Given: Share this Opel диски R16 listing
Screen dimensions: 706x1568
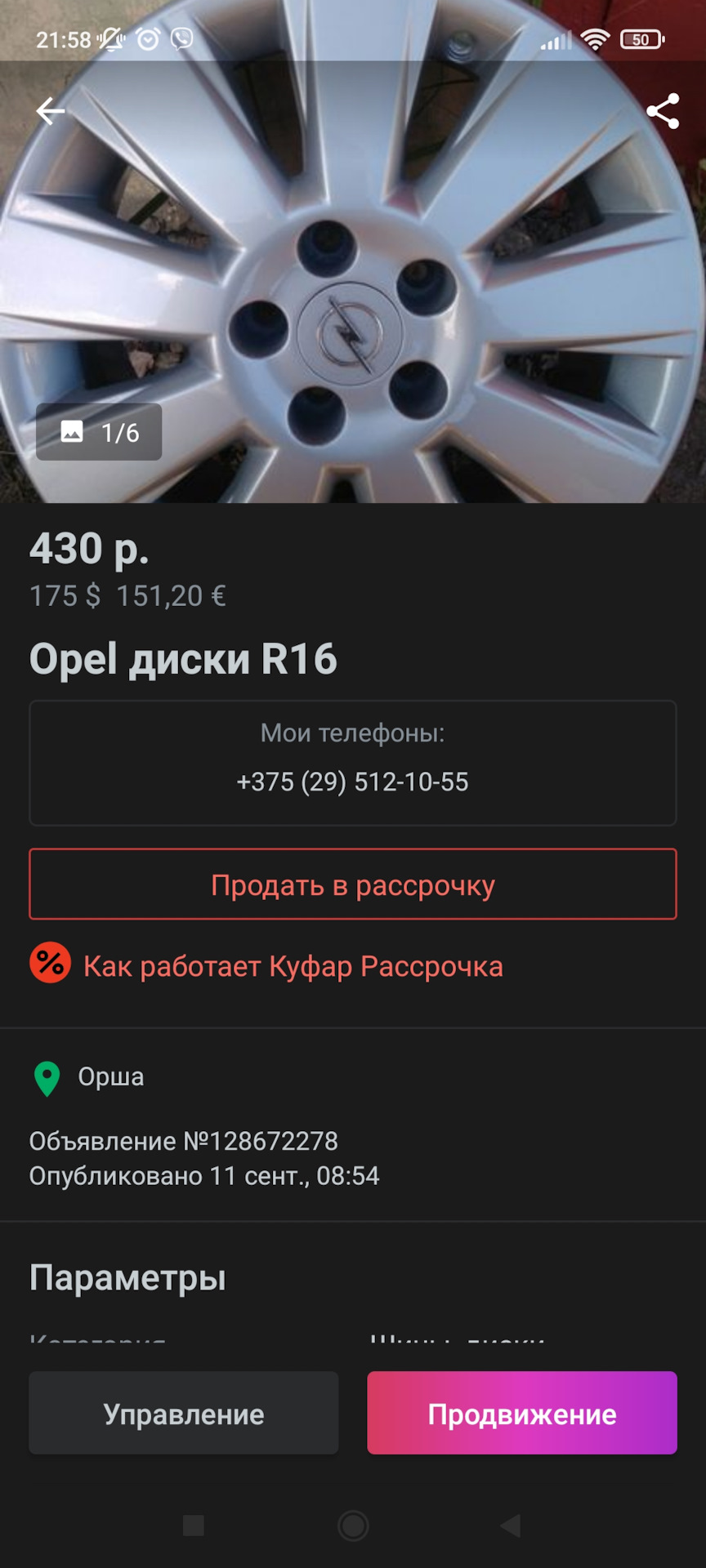Looking at the screenshot, I should [662, 111].
